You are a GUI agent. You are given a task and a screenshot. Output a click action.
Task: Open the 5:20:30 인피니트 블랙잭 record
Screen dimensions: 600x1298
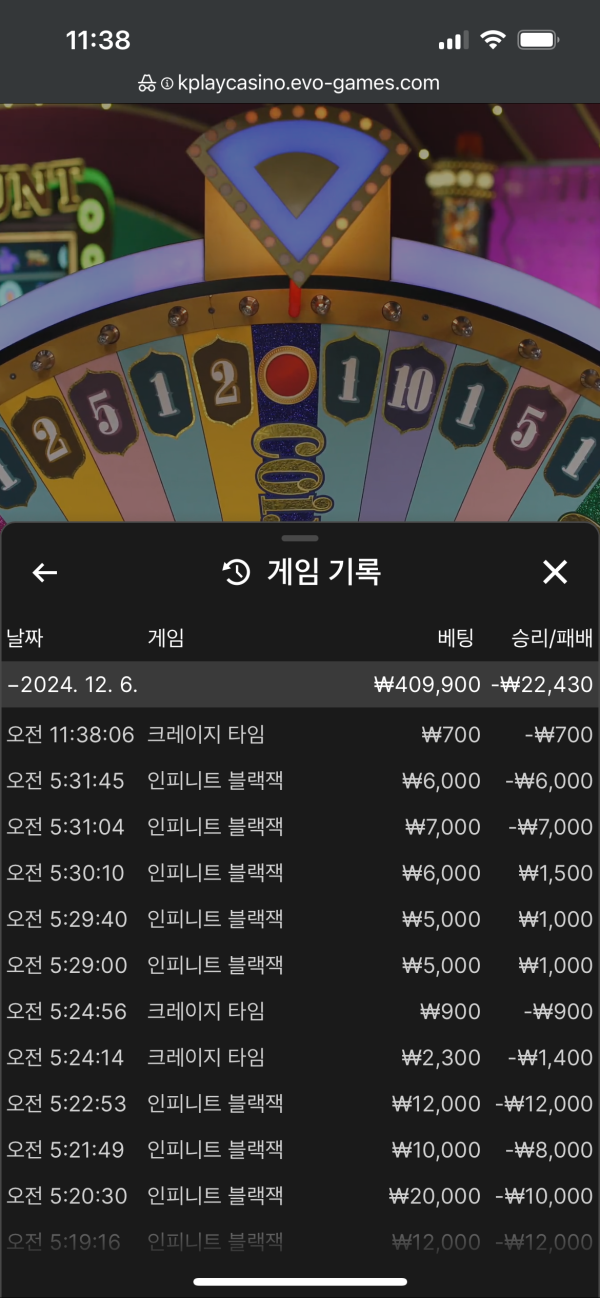pos(300,1196)
